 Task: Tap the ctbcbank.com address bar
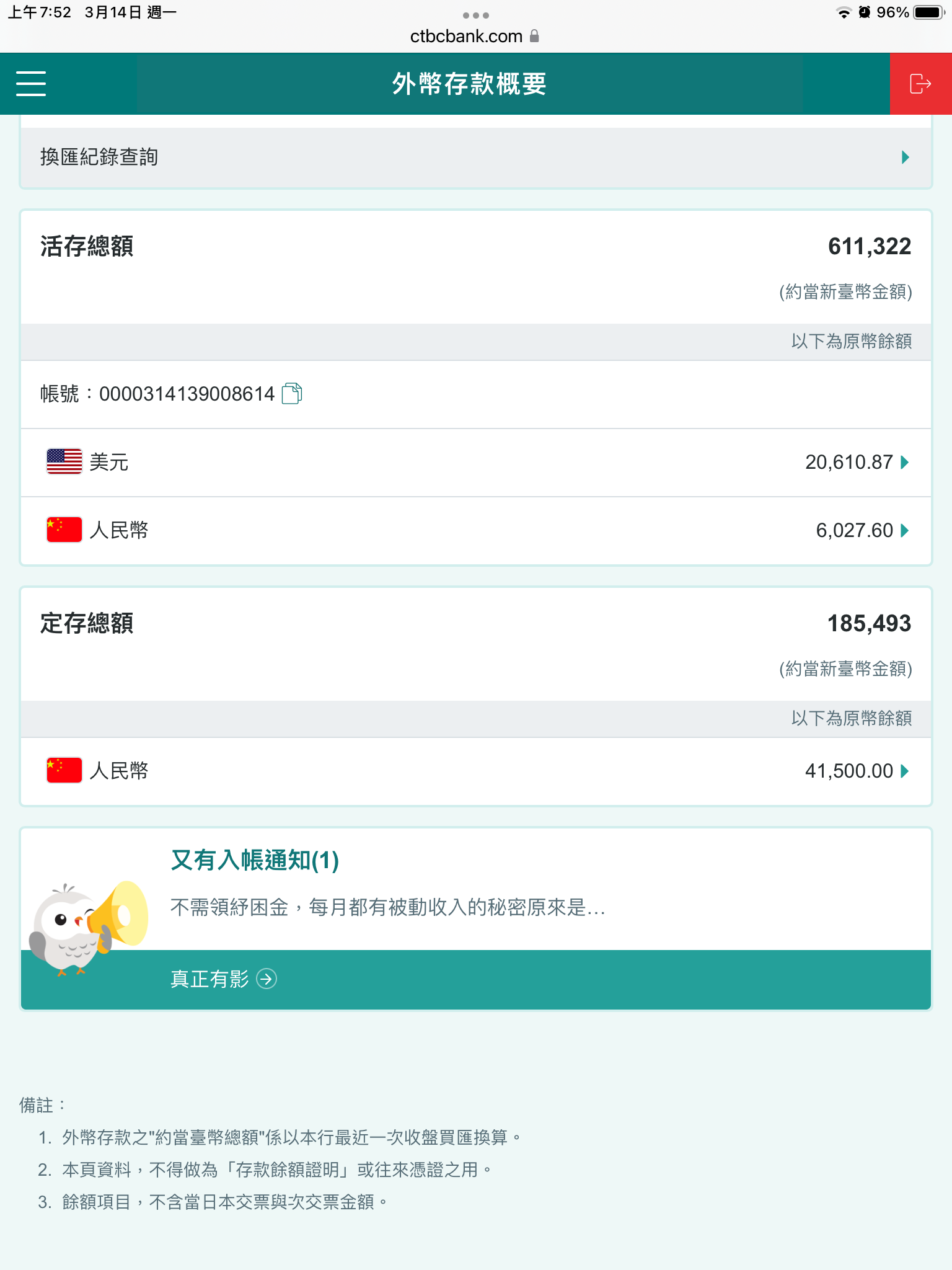474,36
